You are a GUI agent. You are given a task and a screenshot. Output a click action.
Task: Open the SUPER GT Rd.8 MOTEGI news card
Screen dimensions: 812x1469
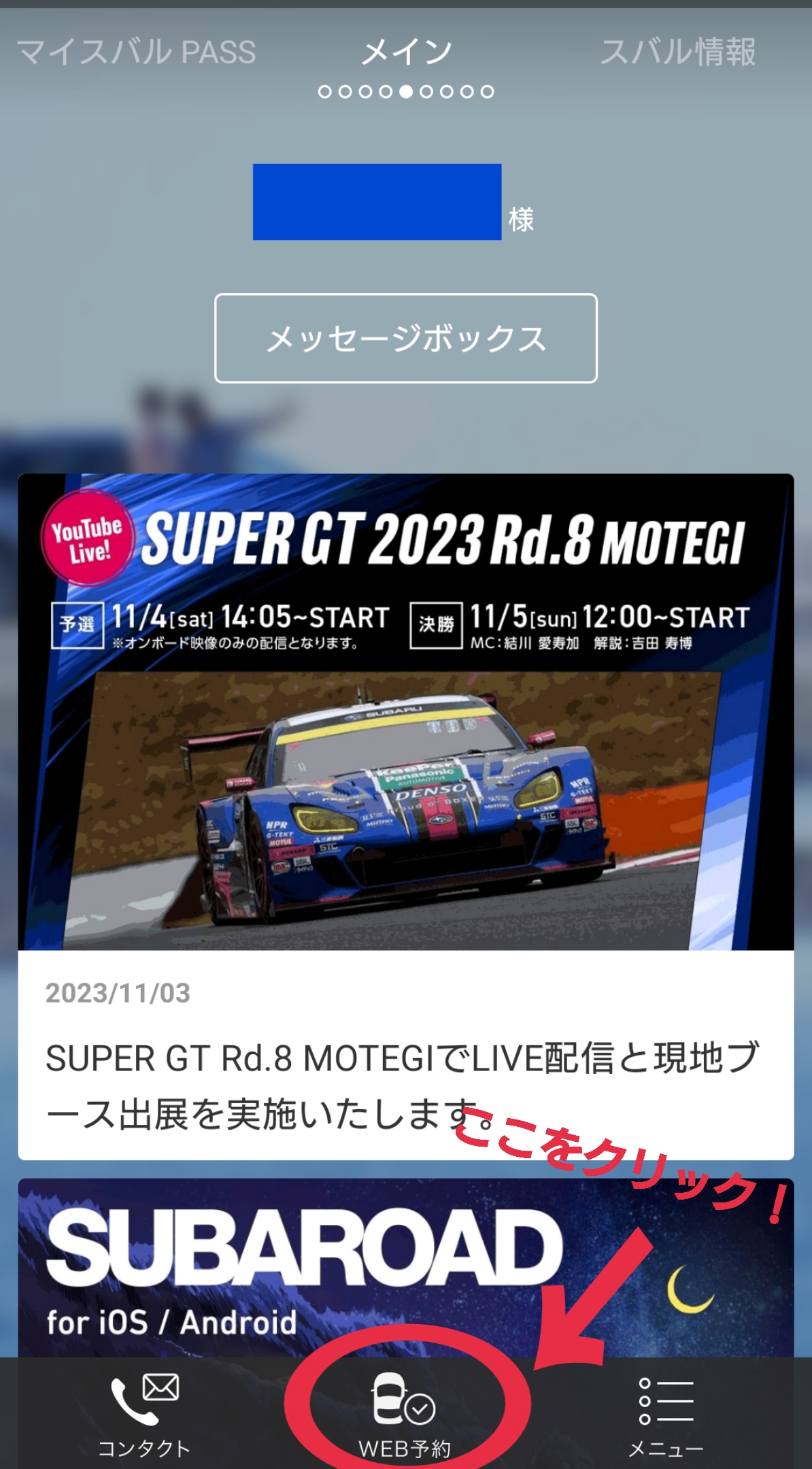406,817
